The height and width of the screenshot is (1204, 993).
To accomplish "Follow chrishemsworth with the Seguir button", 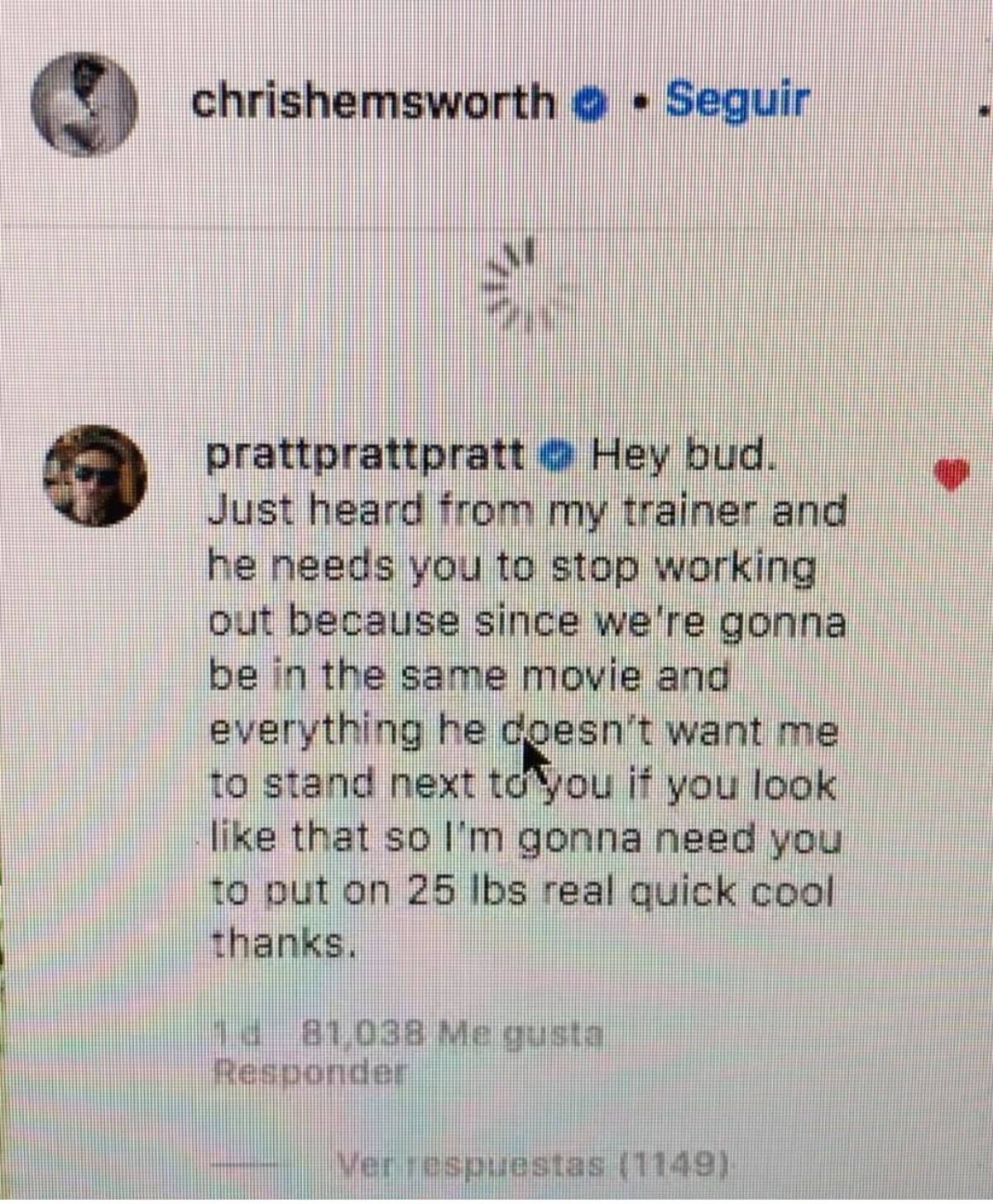I will [x=736, y=100].
